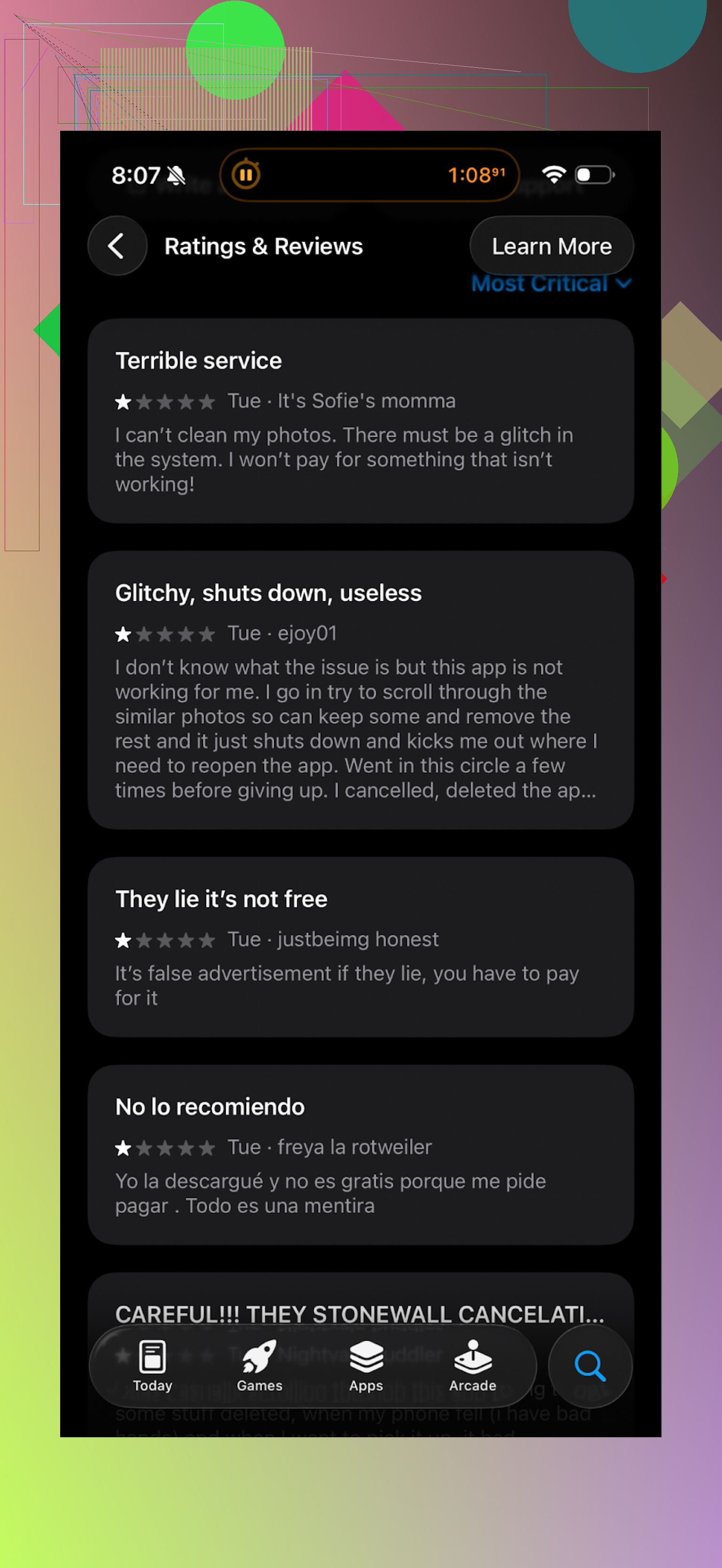
Task: Expand the Glitchy, shuts down, useless review
Action: pos(360,689)
